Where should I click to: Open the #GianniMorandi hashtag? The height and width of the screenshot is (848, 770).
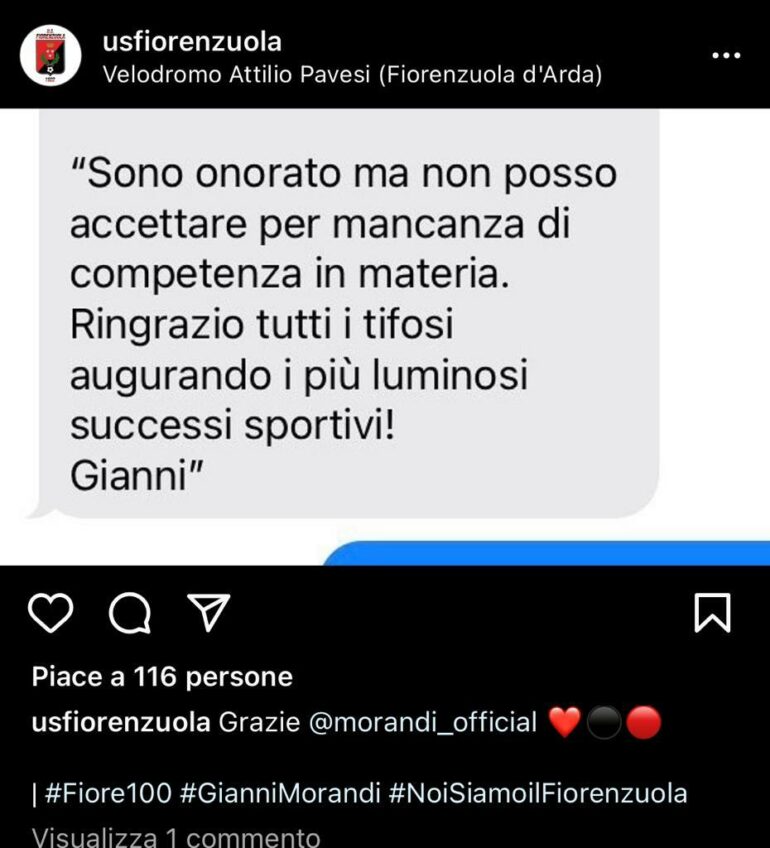[281, 794]
